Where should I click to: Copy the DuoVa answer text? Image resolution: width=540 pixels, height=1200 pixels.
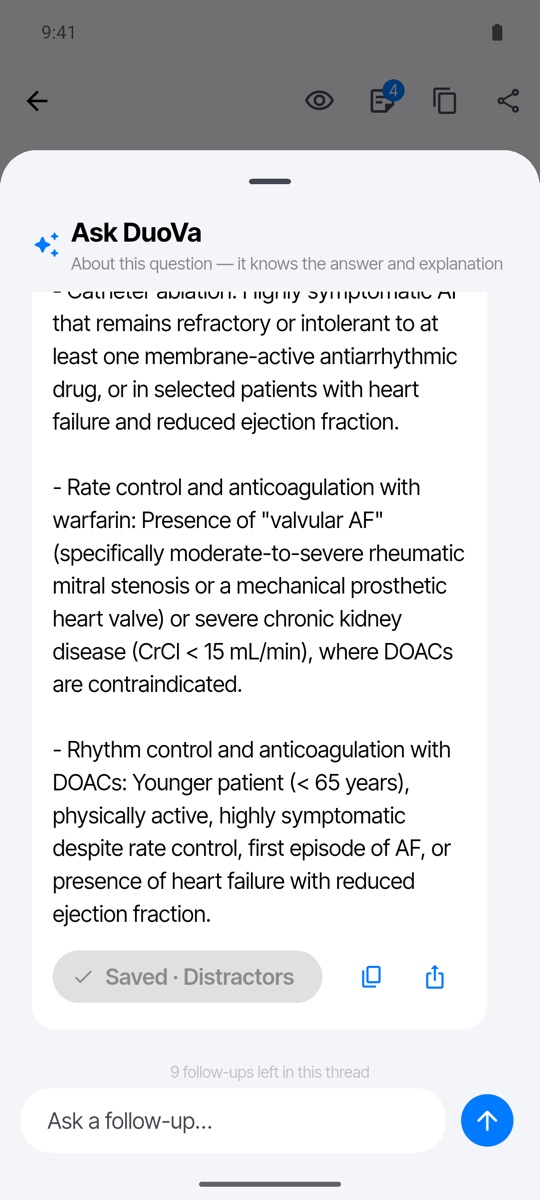point(371,977)
